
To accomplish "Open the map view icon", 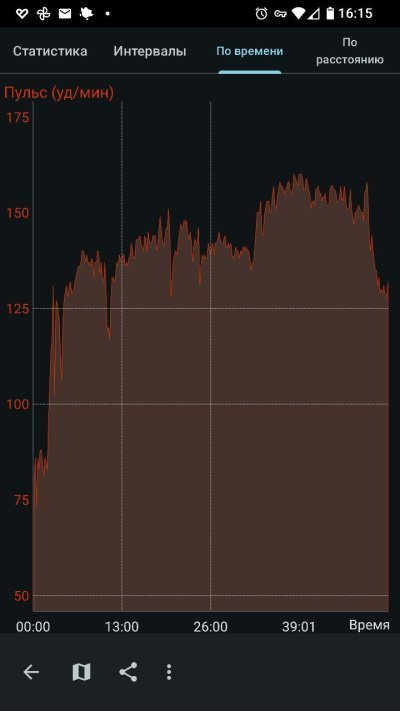I will [82, 672].
